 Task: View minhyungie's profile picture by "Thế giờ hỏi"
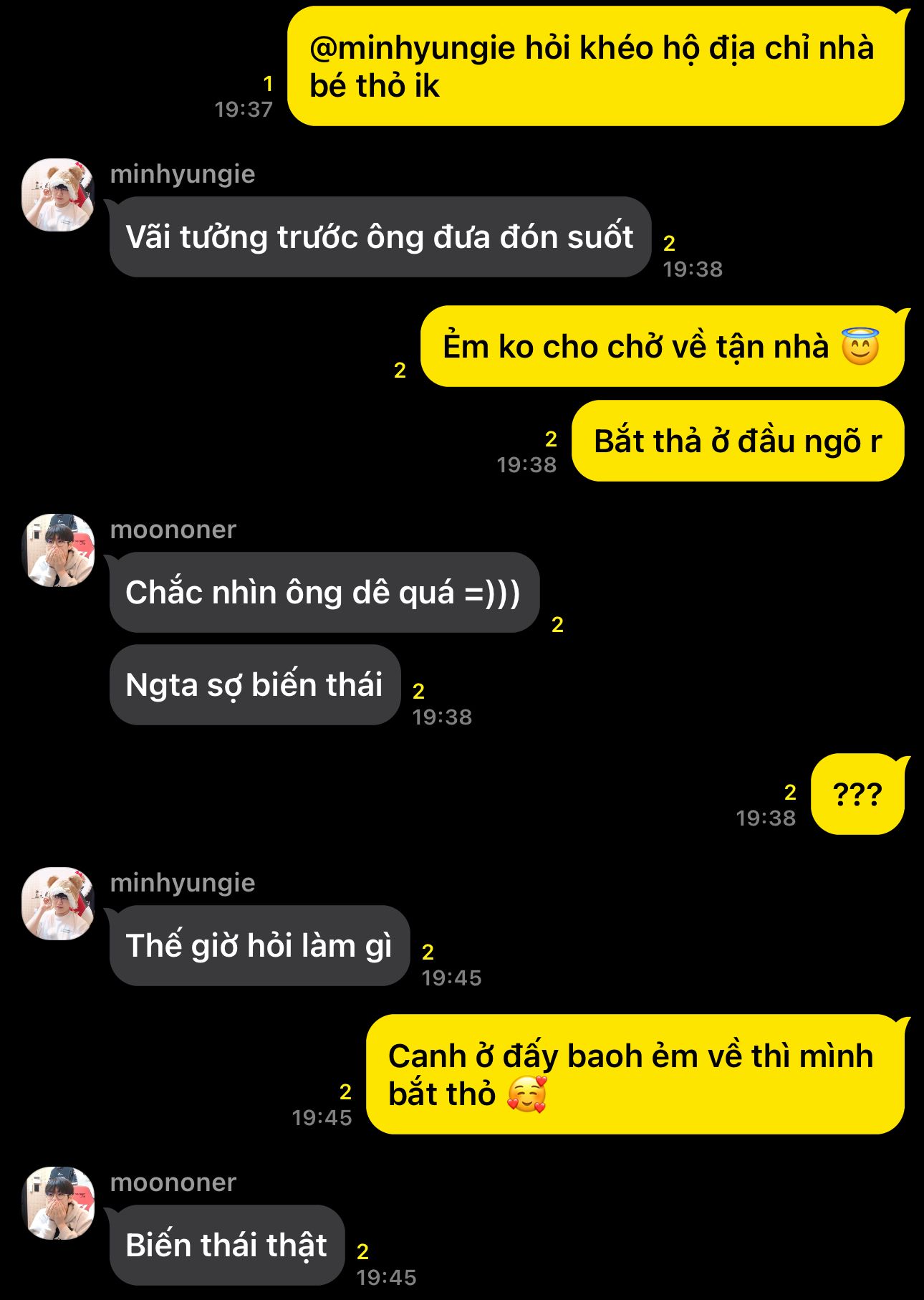58,904
